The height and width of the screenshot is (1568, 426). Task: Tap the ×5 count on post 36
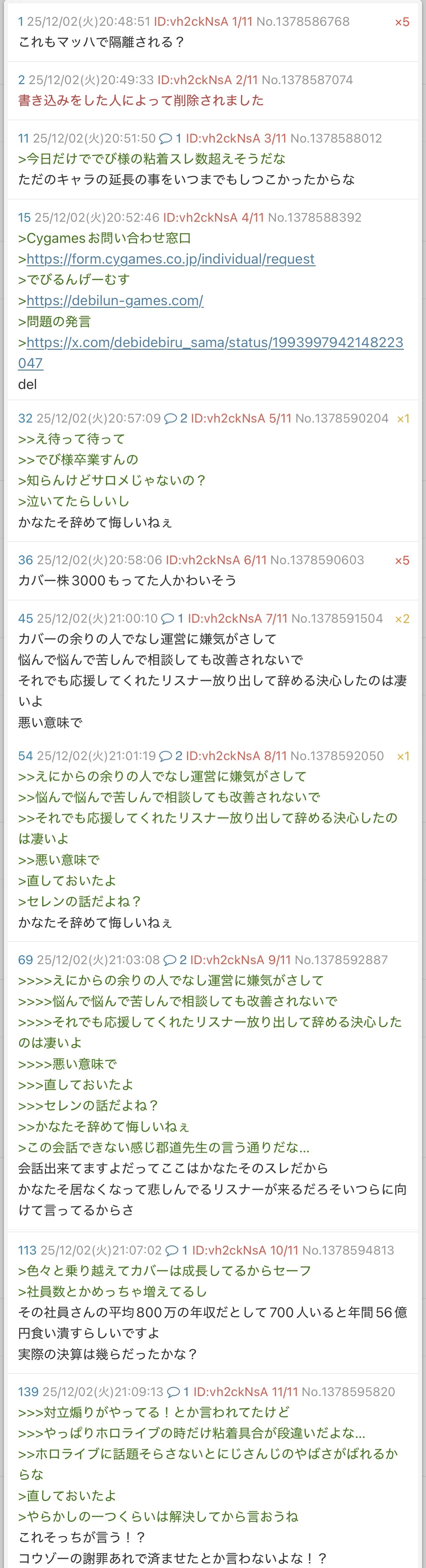(x=402, y=560)
